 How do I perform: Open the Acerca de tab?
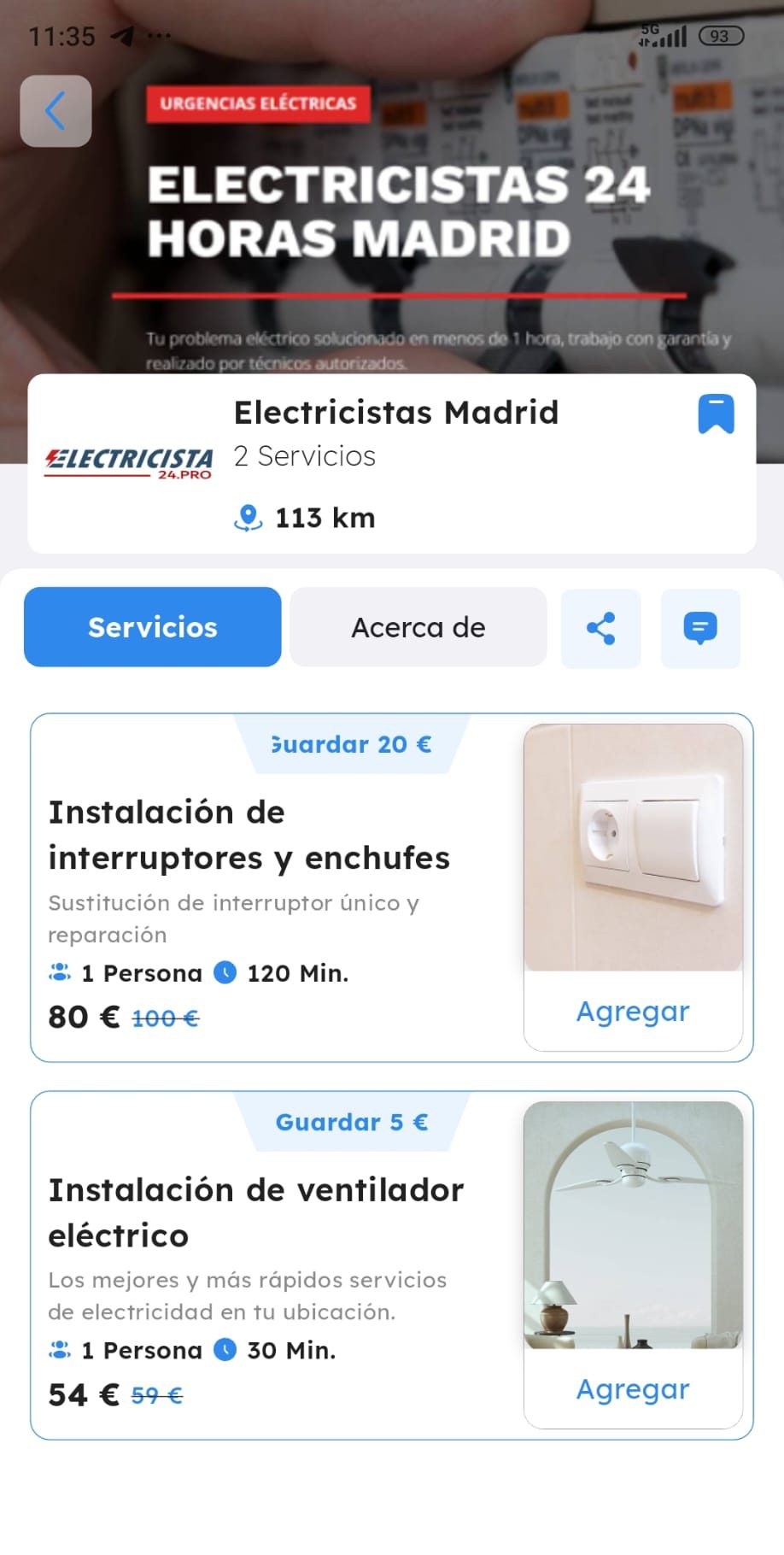coord(418,627)
